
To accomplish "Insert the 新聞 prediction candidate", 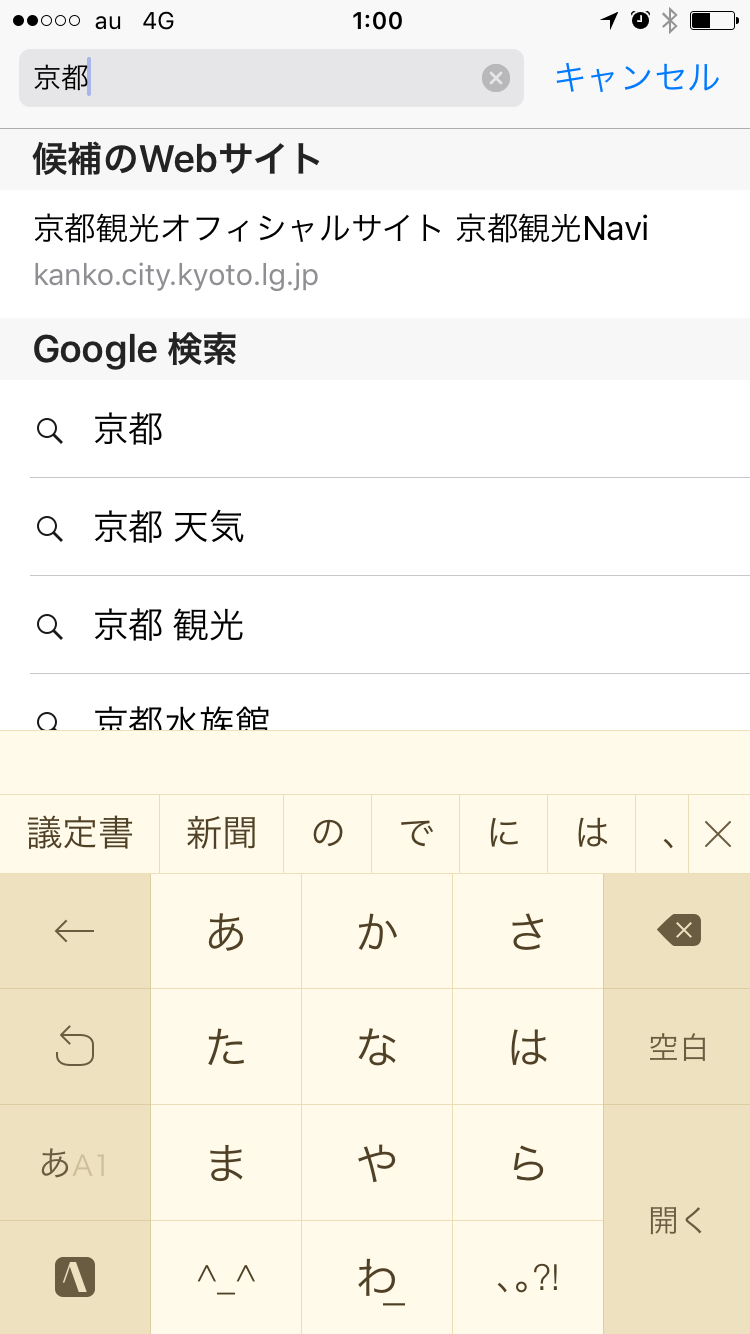I will (221, 834).
